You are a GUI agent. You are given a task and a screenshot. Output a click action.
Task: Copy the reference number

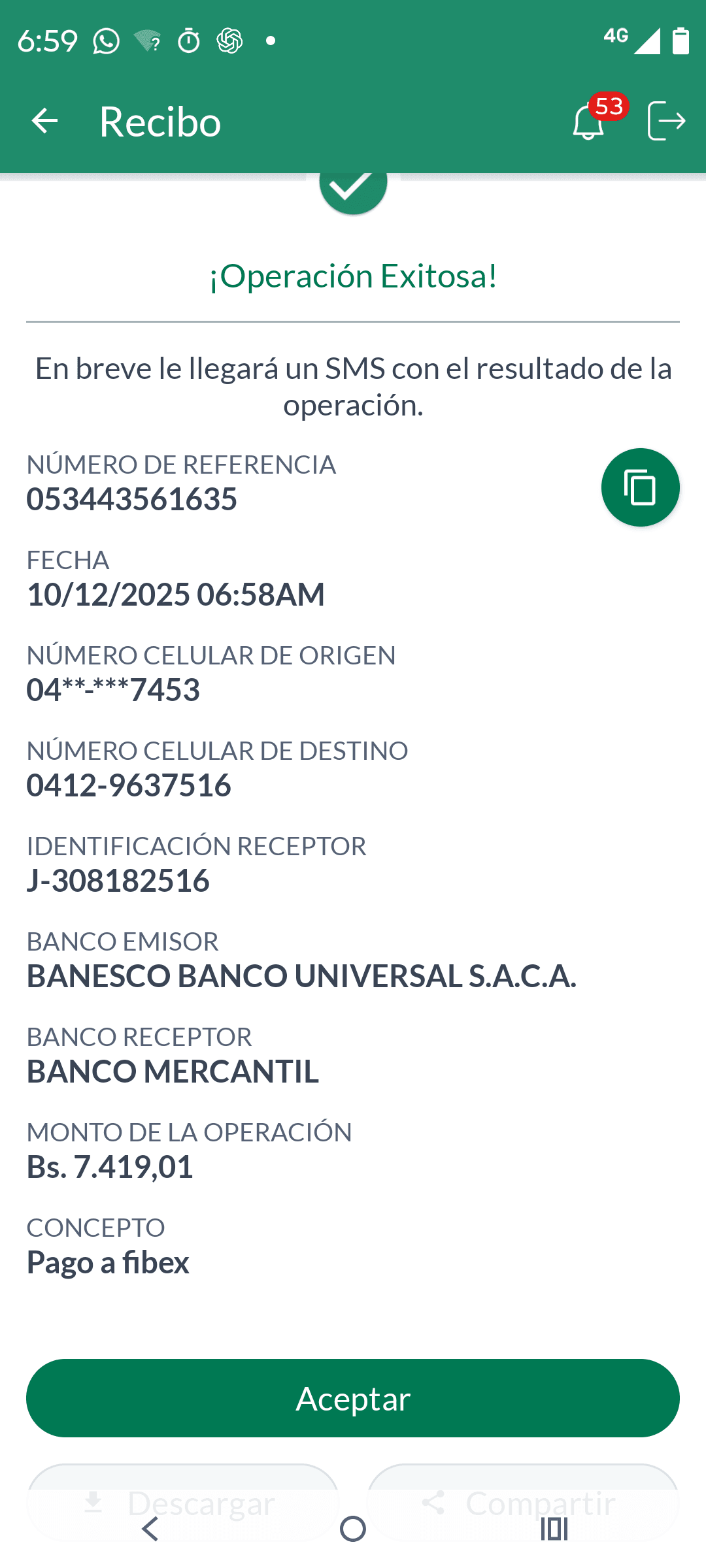(640, 487)
